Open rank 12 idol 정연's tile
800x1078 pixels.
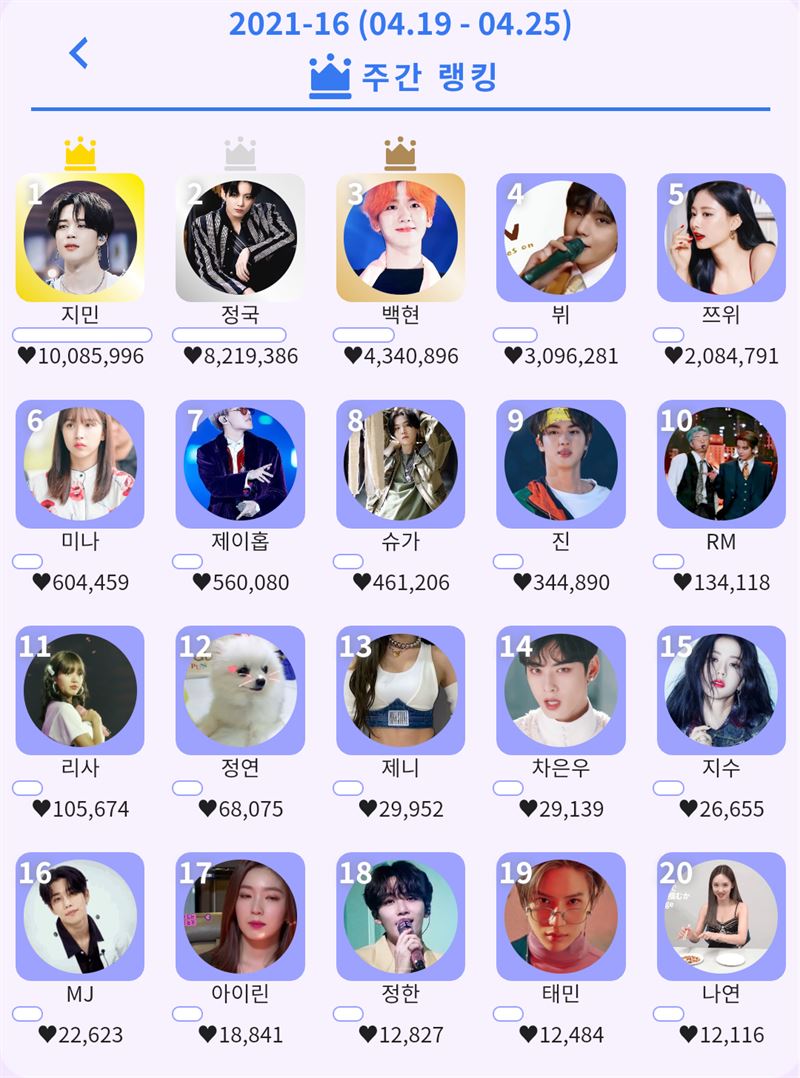point(240,690)
